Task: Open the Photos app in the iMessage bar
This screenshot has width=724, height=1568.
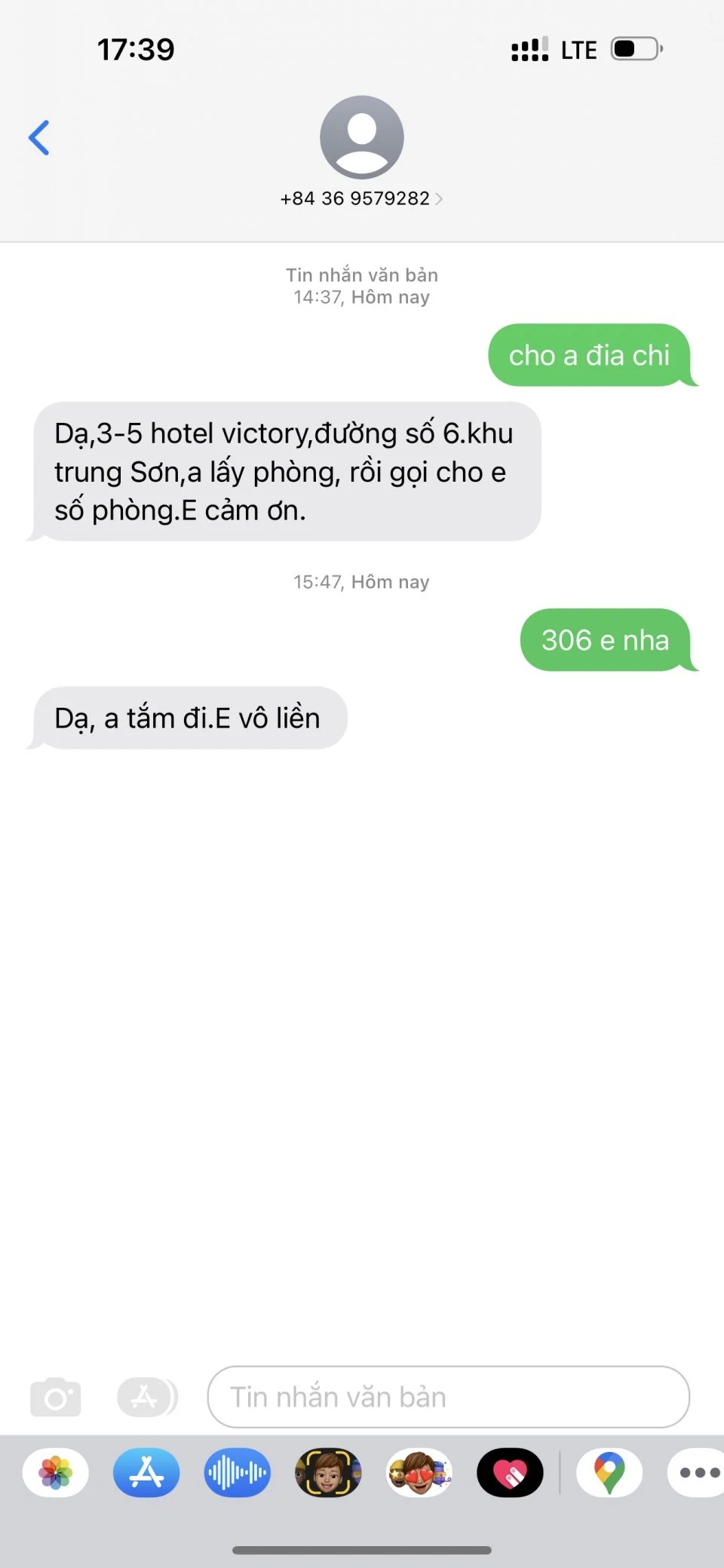Action: [x=56, y=1472]
